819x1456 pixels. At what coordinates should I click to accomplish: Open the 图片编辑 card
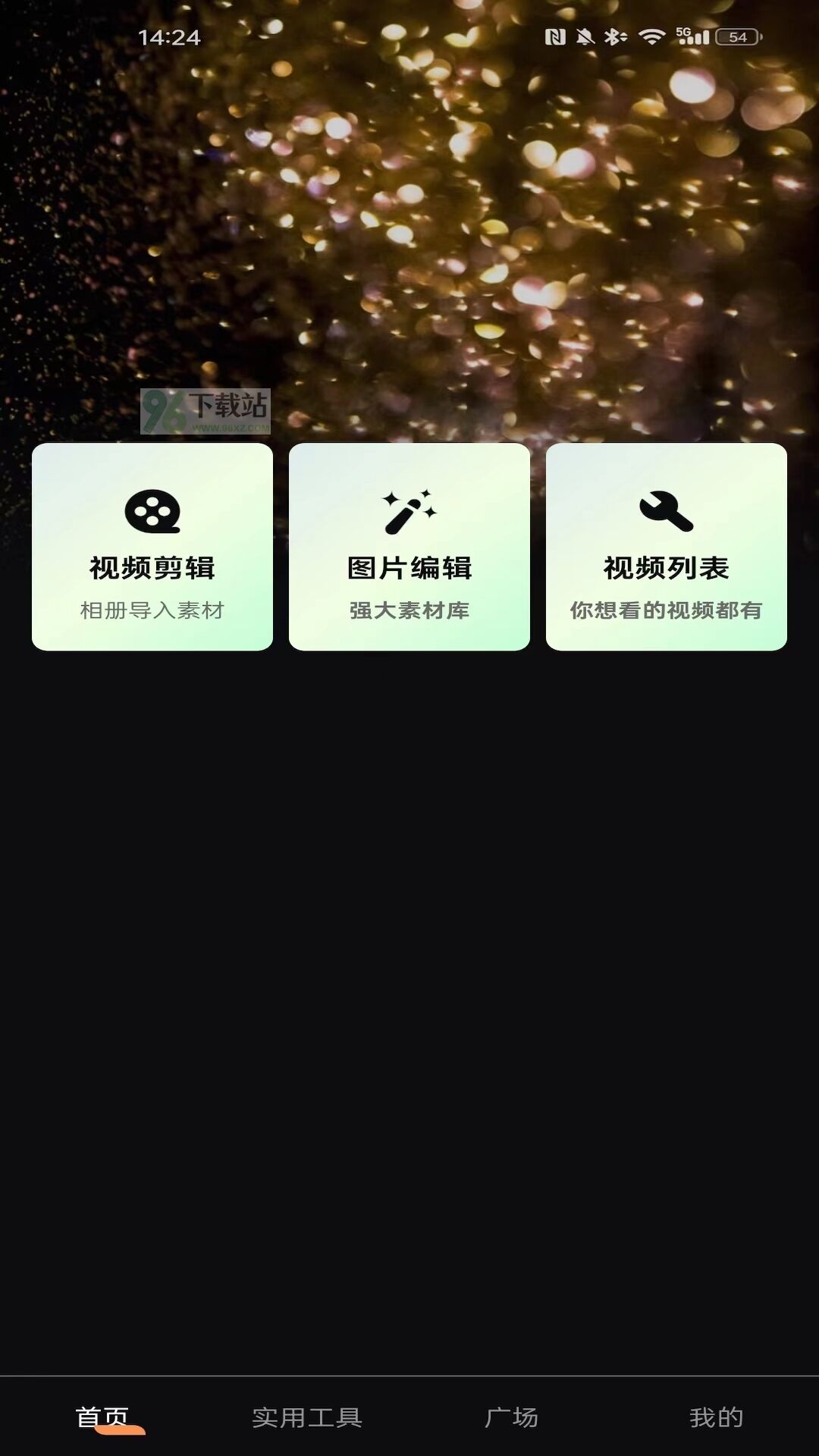(x=409, y=547)
